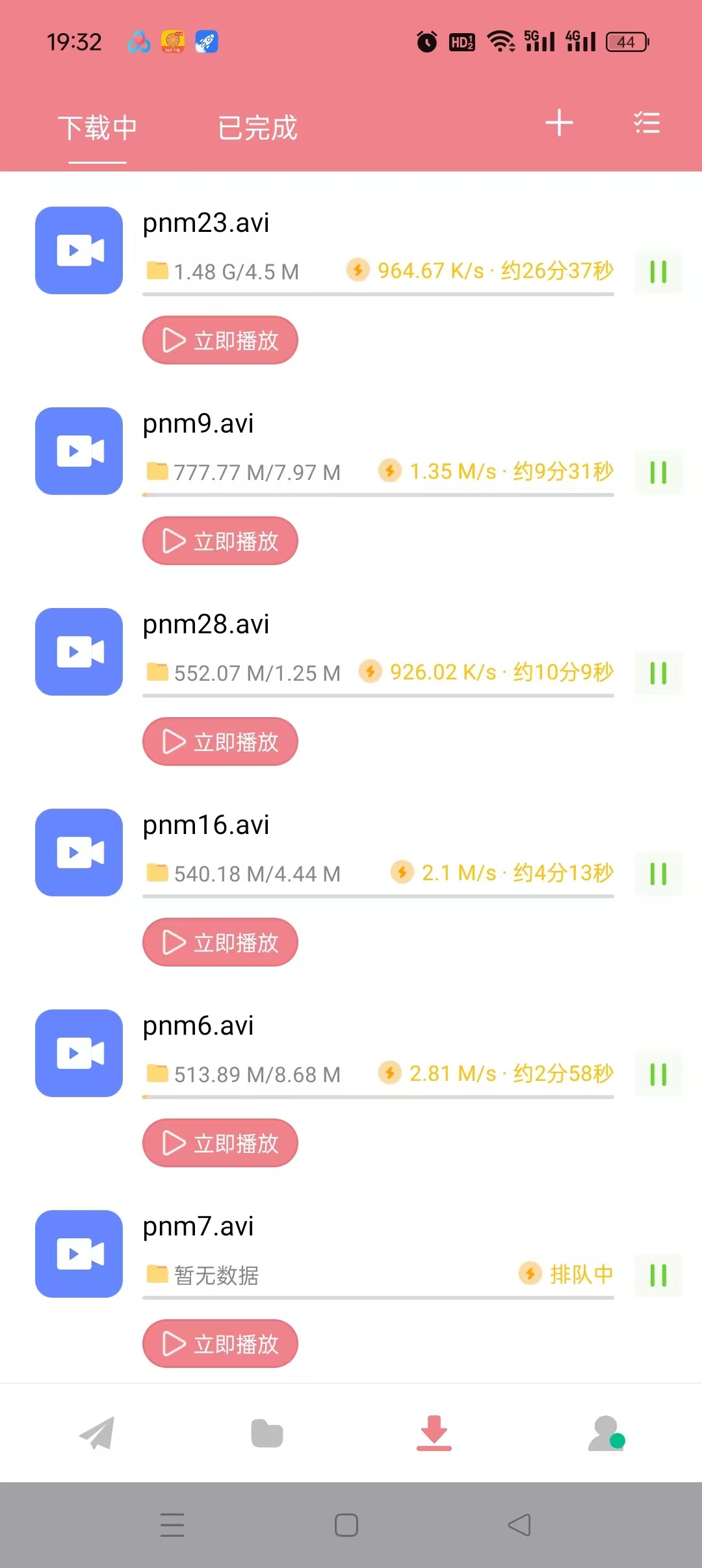Hit 立即播放 under pnm6.avi
This screenshot has height=1568, width=702.
point(220,1143)
